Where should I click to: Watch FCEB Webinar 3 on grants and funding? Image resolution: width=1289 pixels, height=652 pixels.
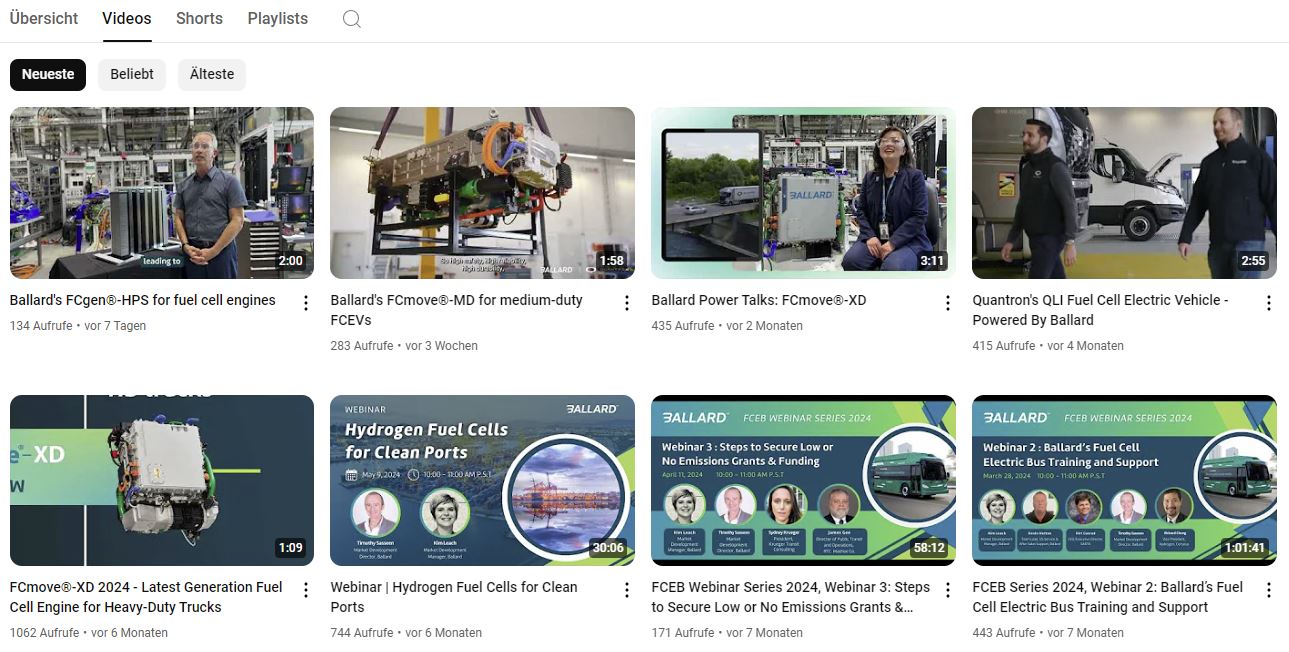(x=803, y=480)
